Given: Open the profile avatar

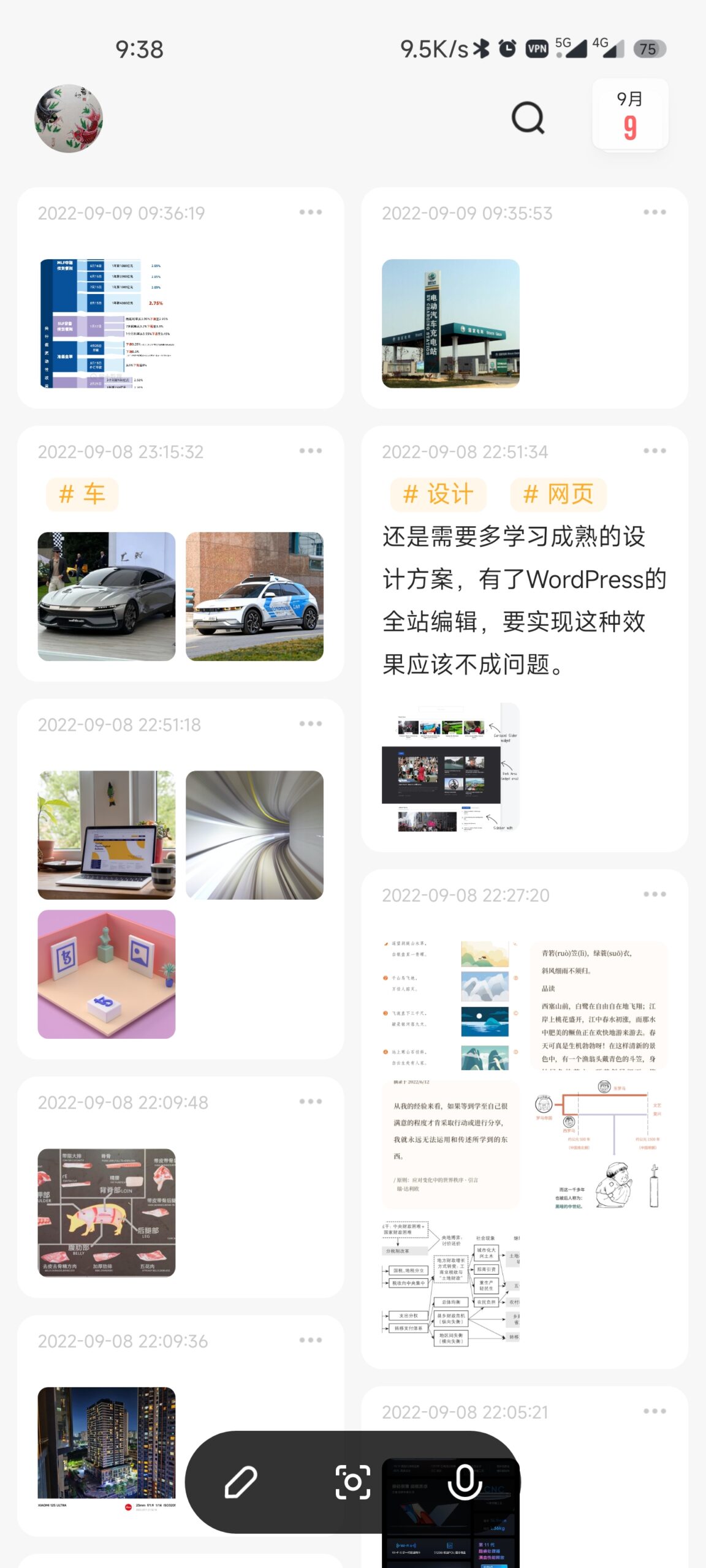Looking at the screenshot, I should [69, 118].
